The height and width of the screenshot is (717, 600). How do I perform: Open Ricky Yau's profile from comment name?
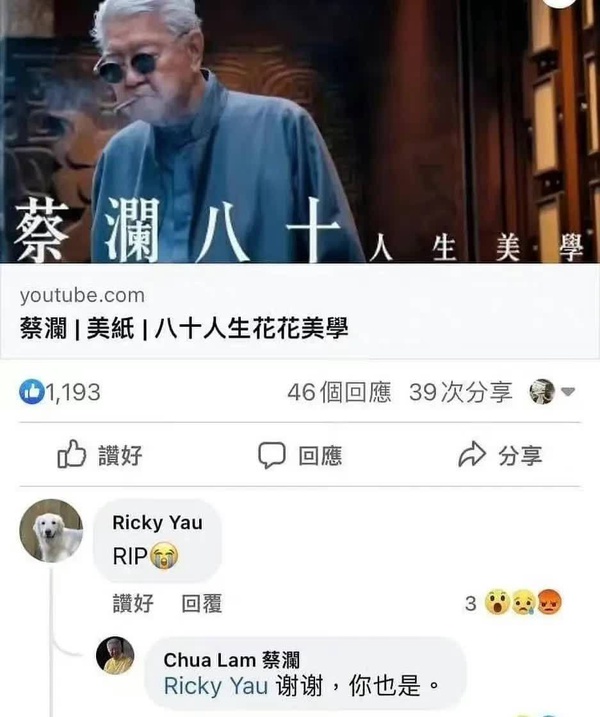point(157,522)
